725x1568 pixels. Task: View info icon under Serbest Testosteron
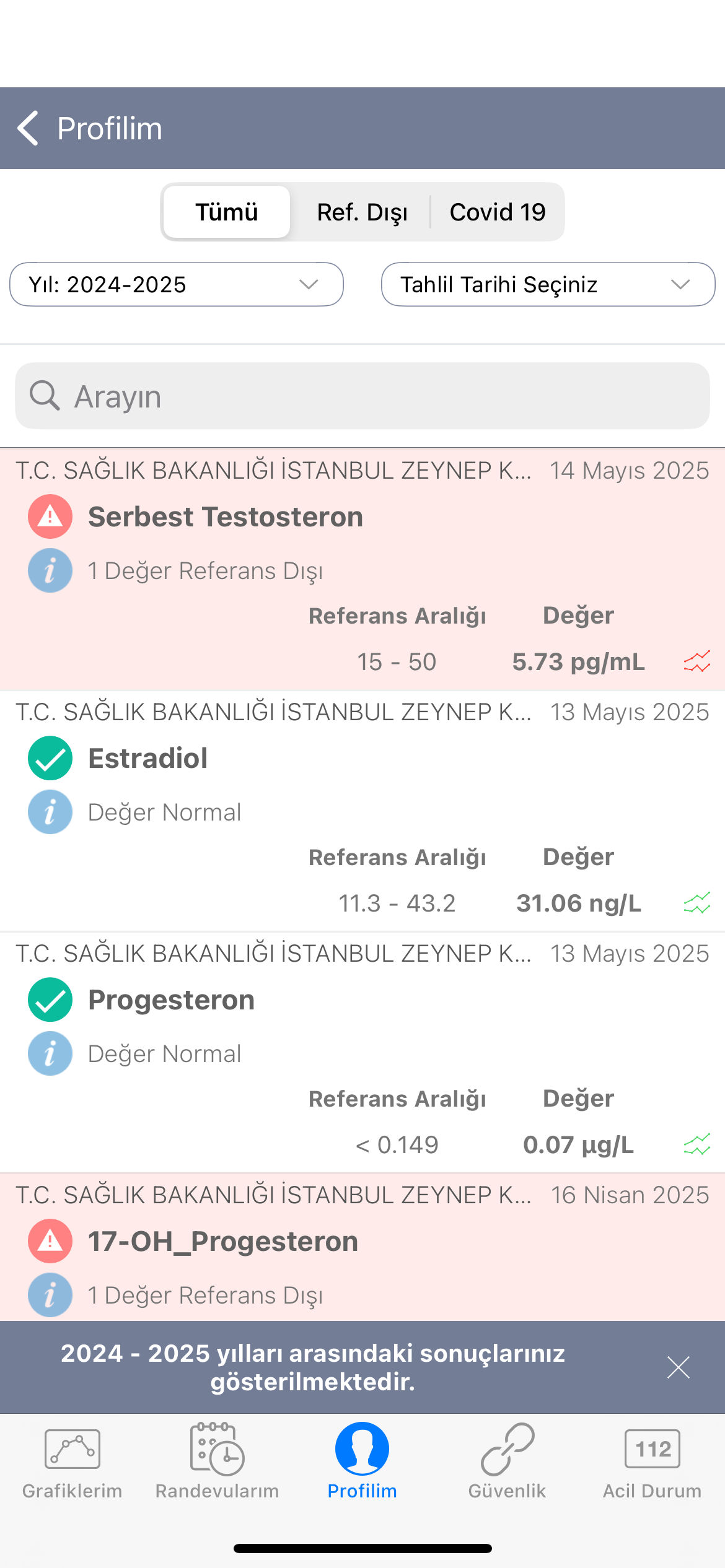click(x=50, y=570)
